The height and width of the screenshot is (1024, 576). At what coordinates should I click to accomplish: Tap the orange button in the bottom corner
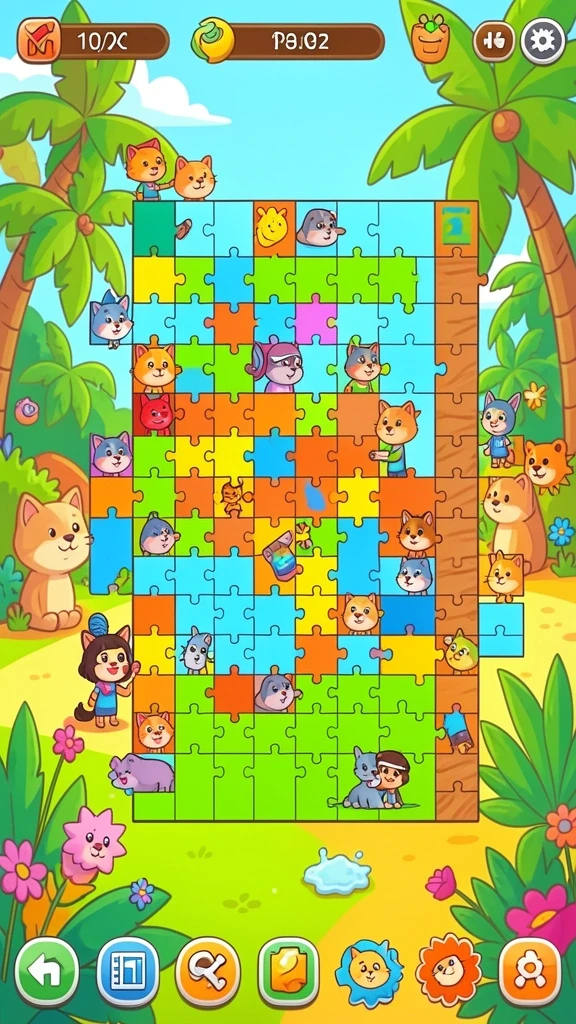[x=530, y=972]
